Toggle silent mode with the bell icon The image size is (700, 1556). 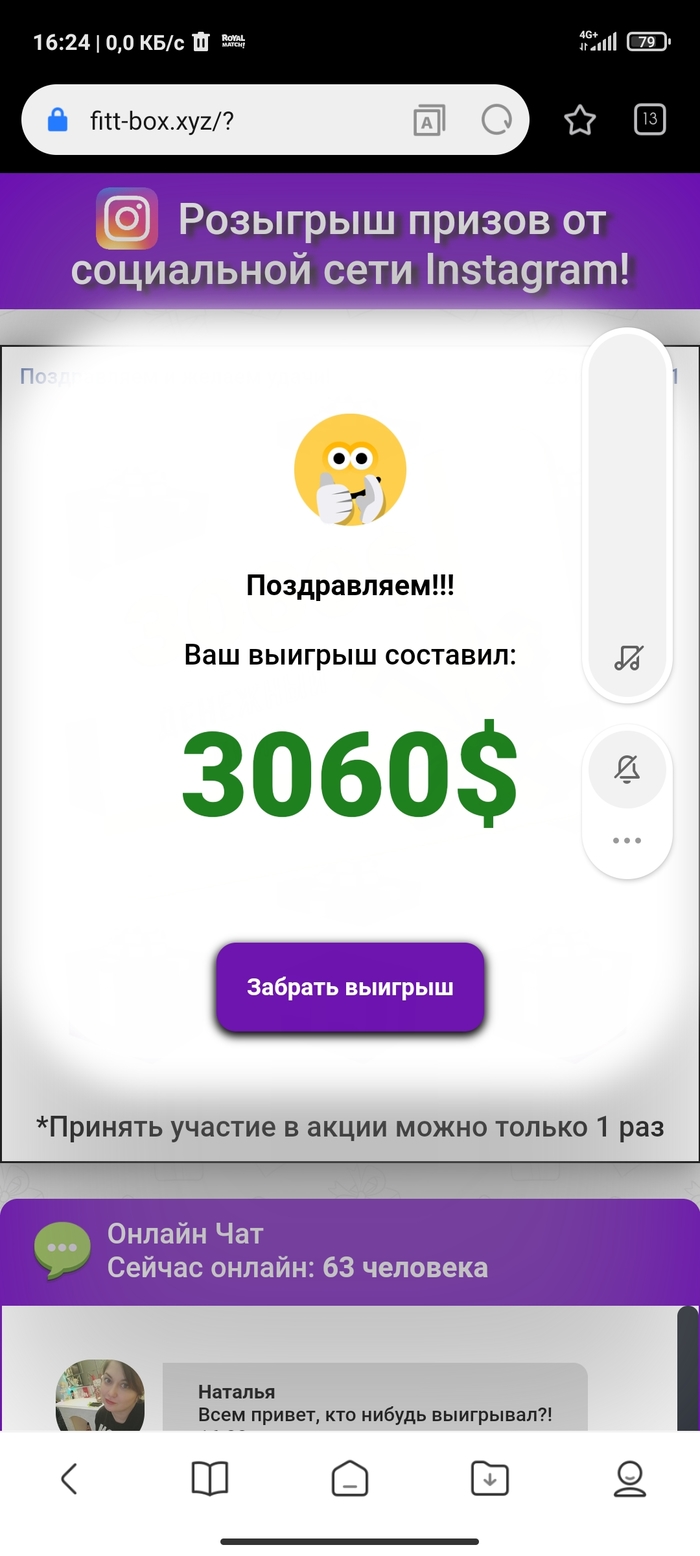(x=627, y=769)
